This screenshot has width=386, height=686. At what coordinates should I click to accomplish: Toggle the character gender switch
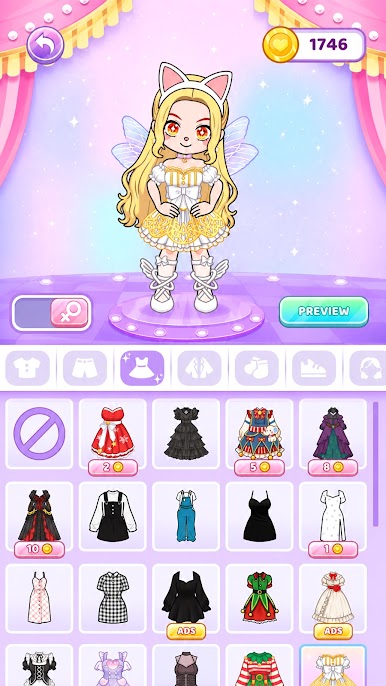click(x=52, y=313)
